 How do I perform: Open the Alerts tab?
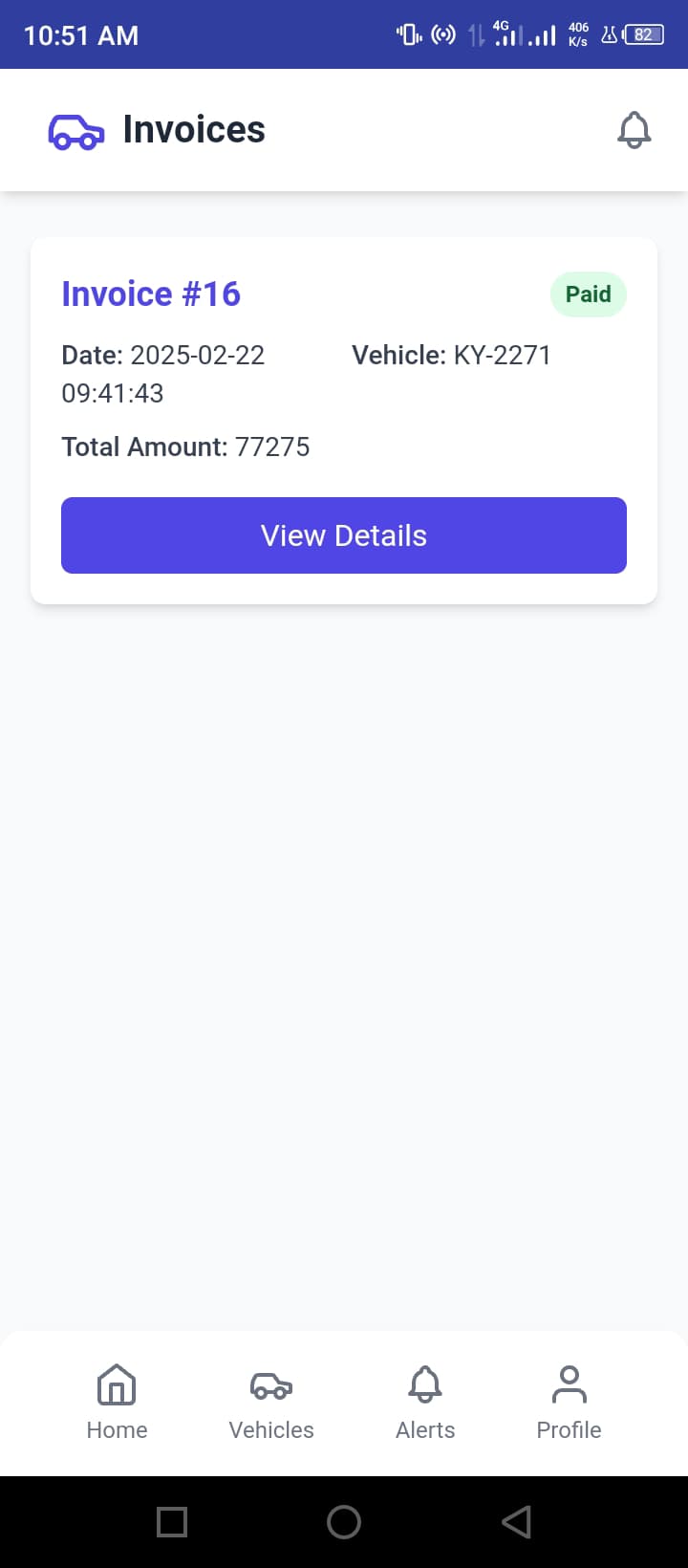(x=425, y=1403)
